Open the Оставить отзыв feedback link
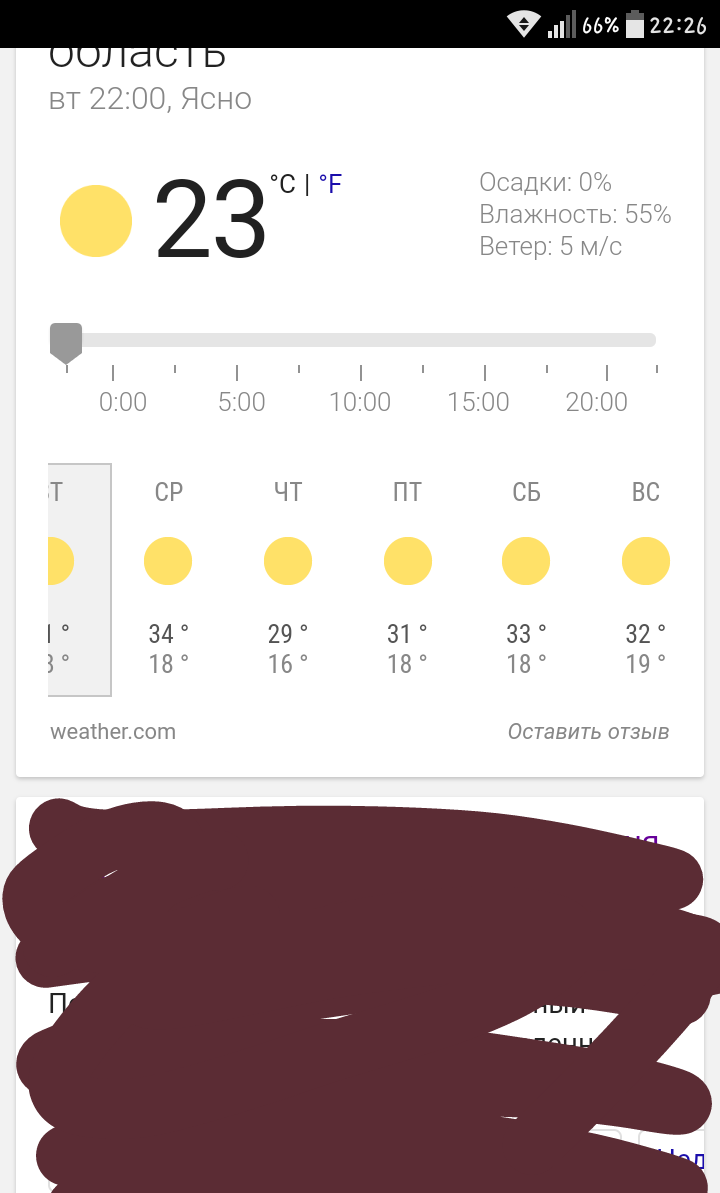Image resolution: width=720 pixels, height=1193 pixels. coord(588,732)
